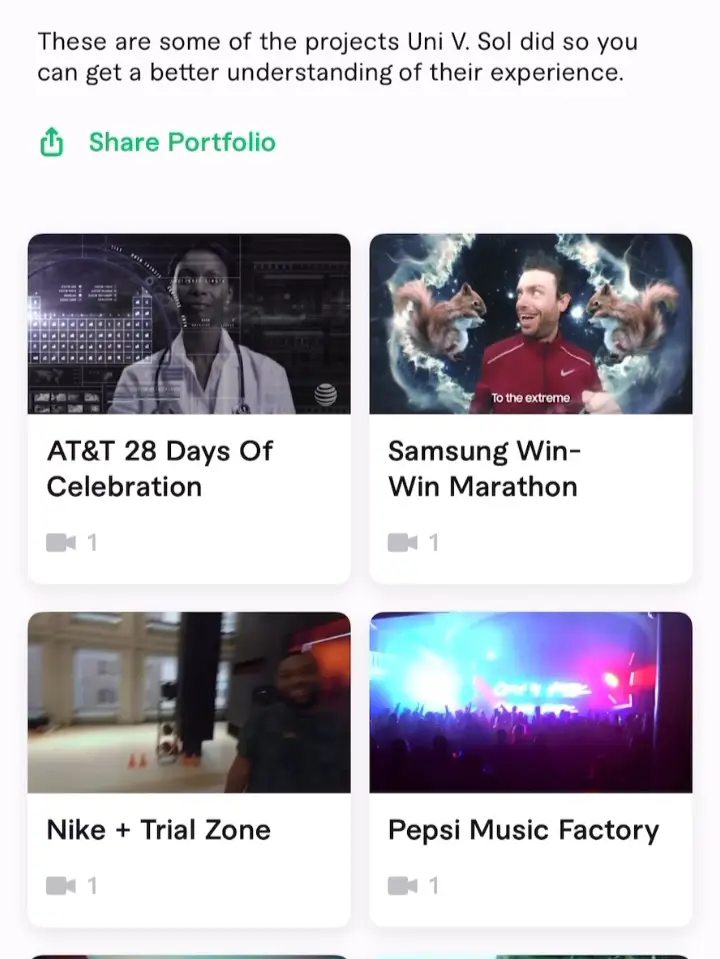
Task: Open the Nike + Trial Zone project
Action: [x=189, y=768]
